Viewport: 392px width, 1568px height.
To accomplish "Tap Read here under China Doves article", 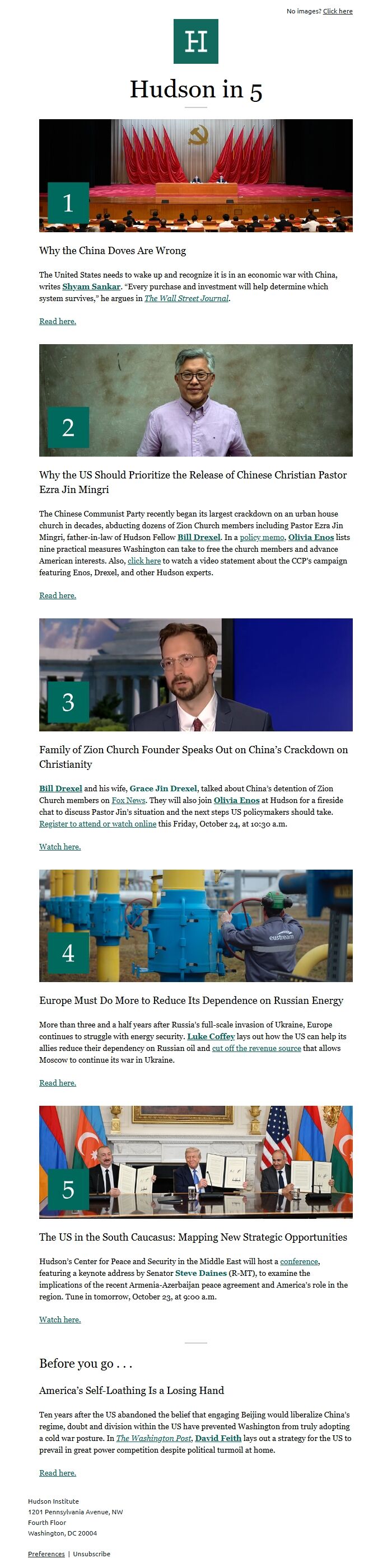I will (57, 321).
